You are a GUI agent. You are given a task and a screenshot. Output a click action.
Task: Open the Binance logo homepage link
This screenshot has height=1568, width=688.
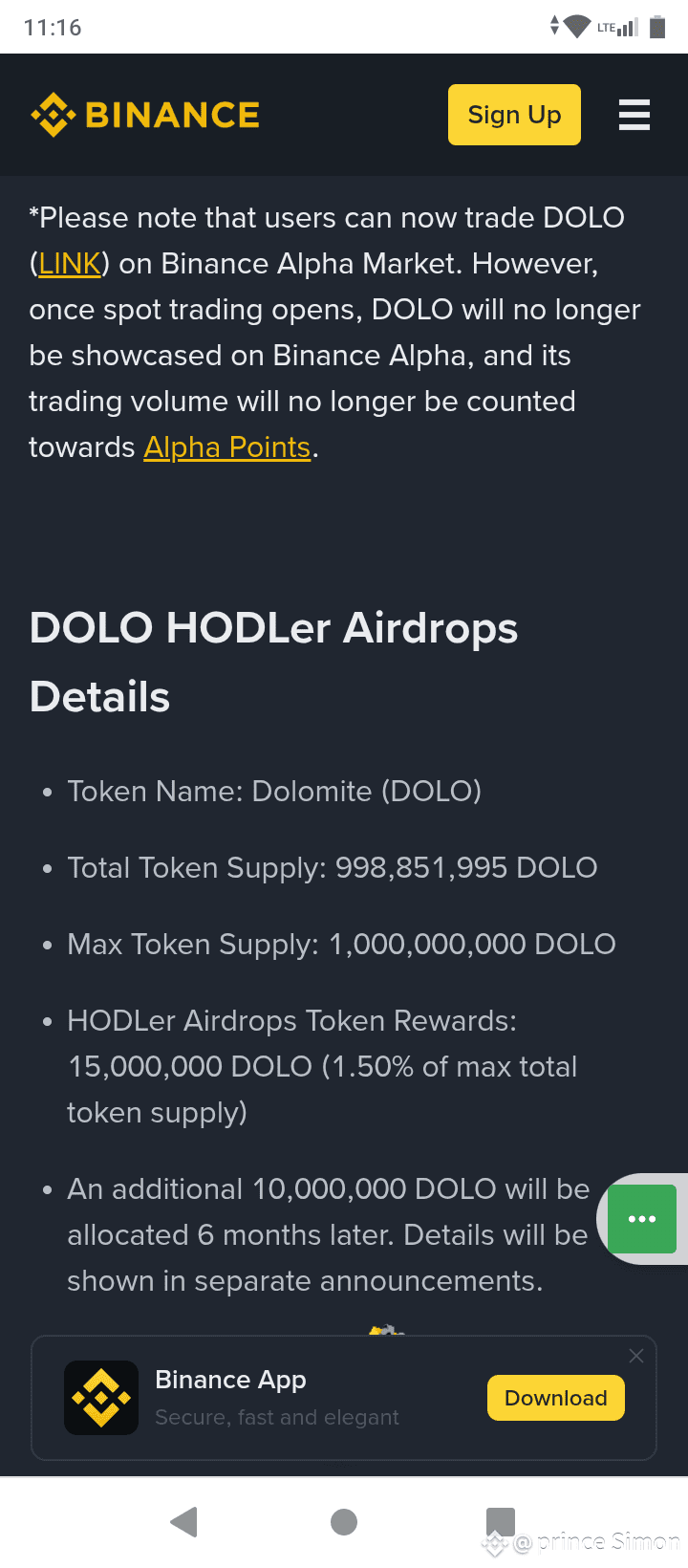pyautogui.click(x=145, y=115)
